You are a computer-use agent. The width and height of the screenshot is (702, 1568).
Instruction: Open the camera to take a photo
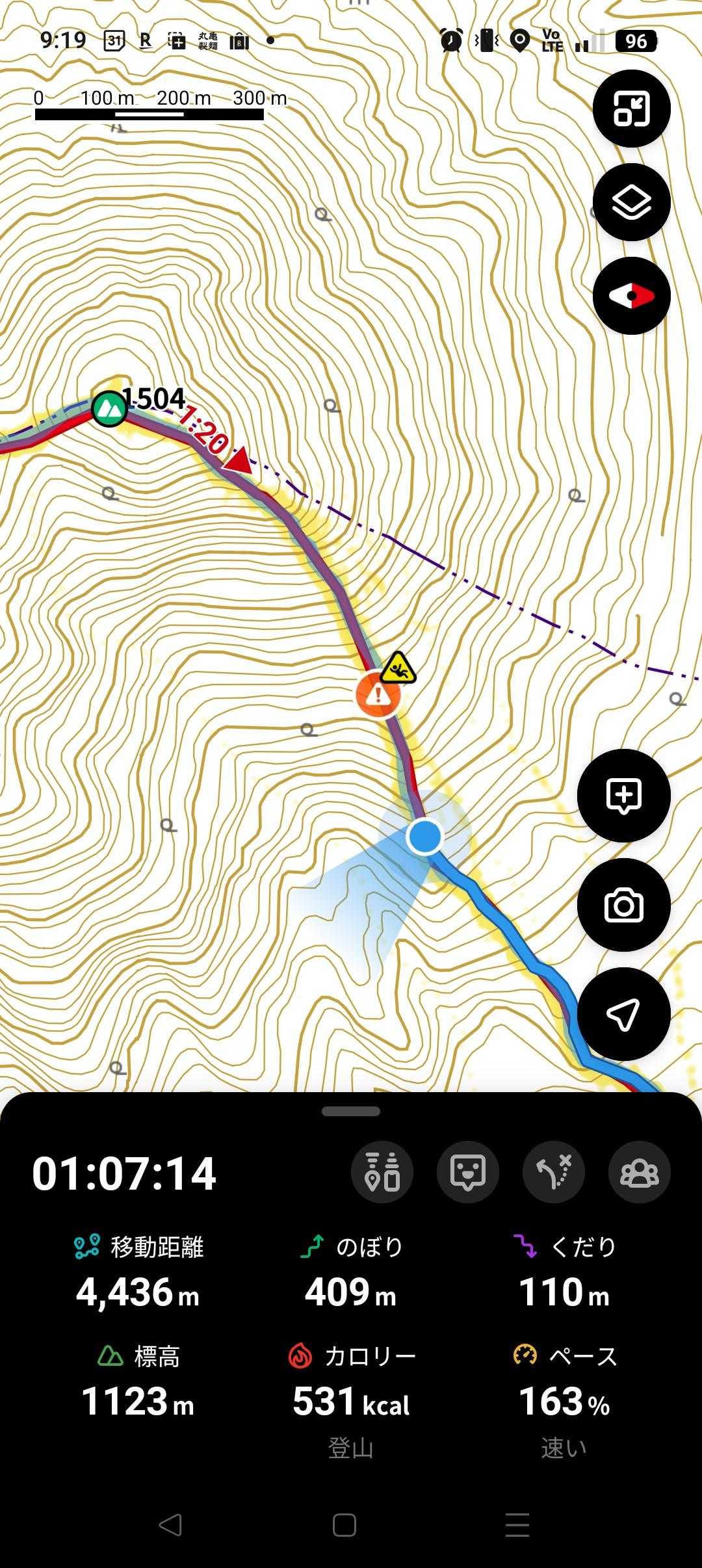pyautogui.click(x=623, y=905)
